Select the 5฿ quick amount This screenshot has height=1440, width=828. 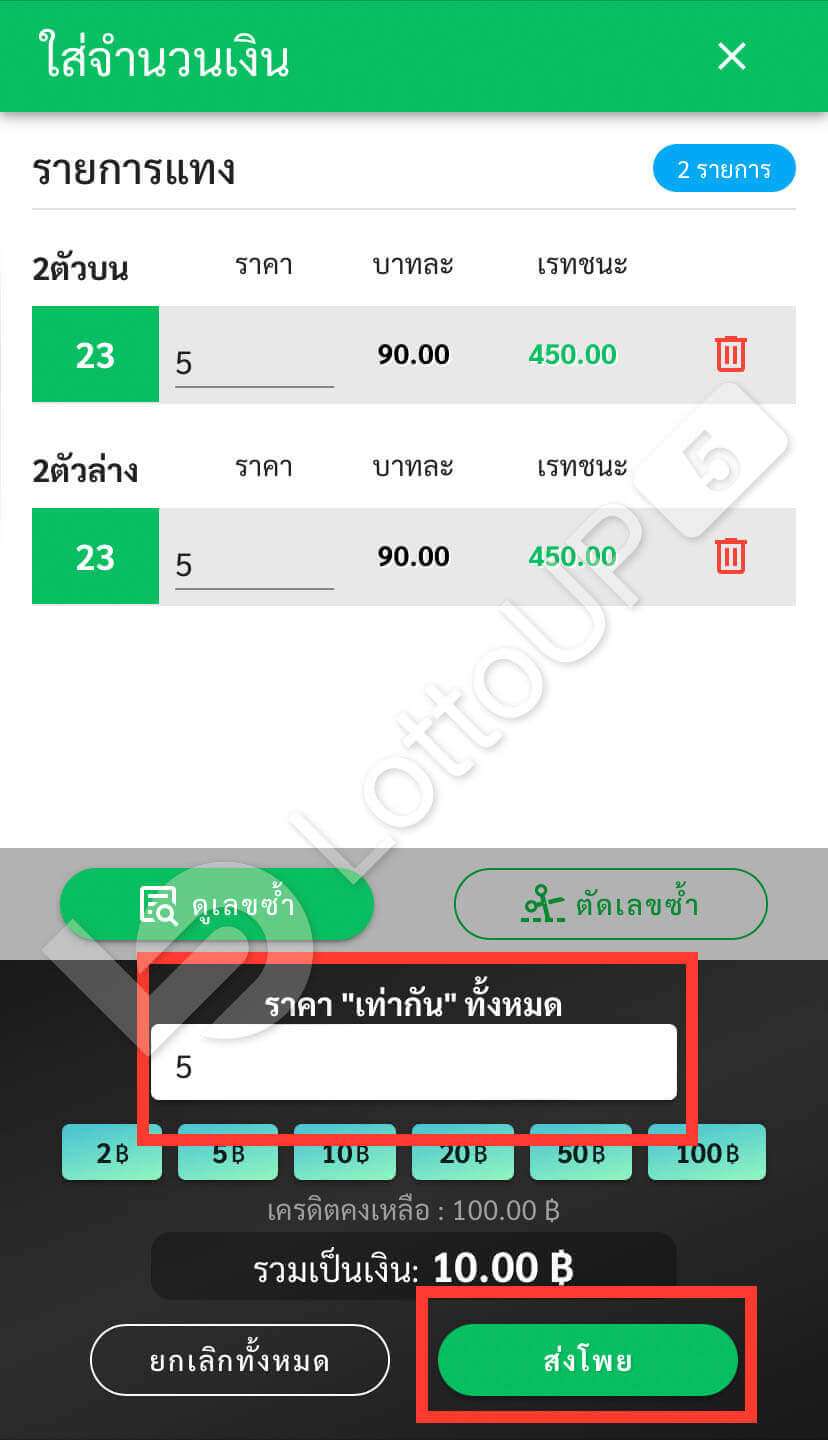point(228,1152)
